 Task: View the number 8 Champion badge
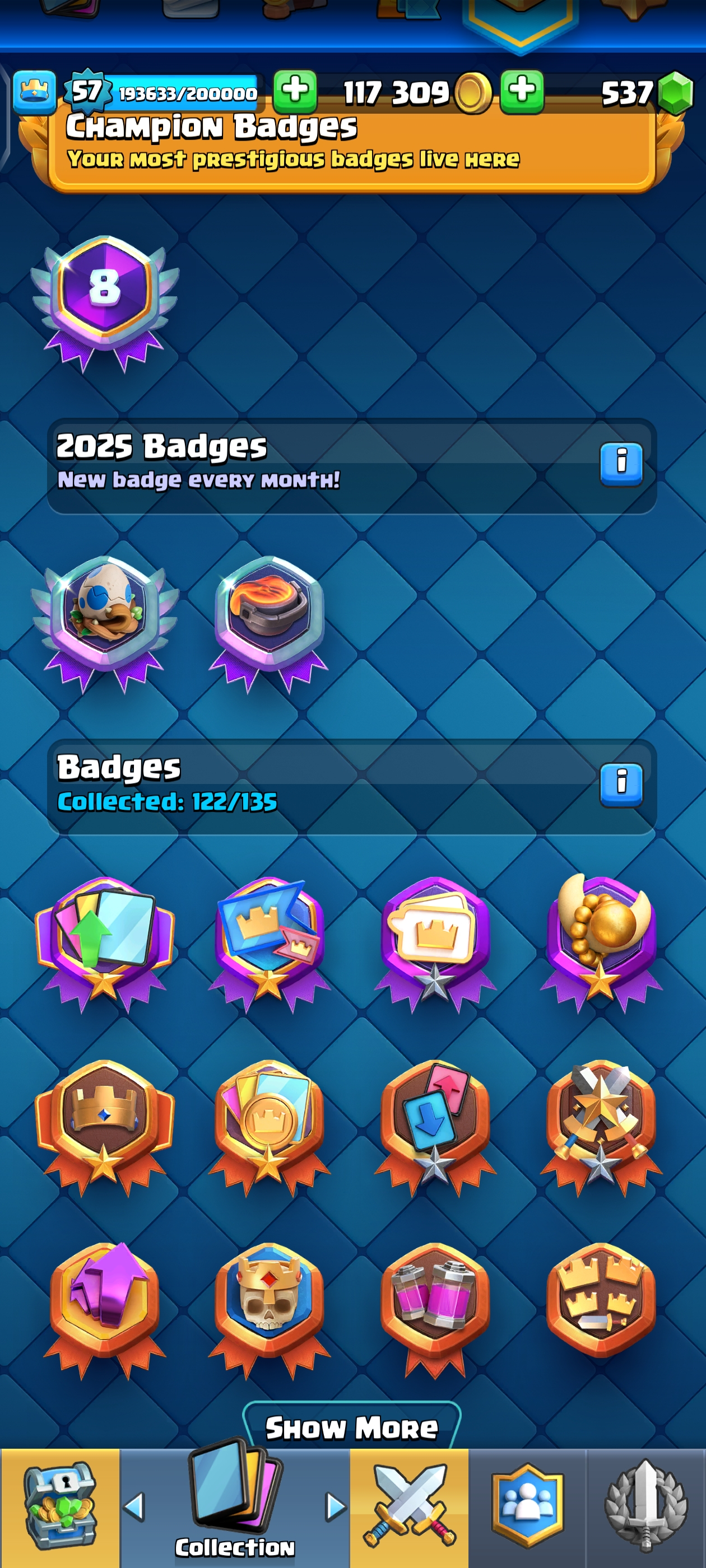[105, 298]
